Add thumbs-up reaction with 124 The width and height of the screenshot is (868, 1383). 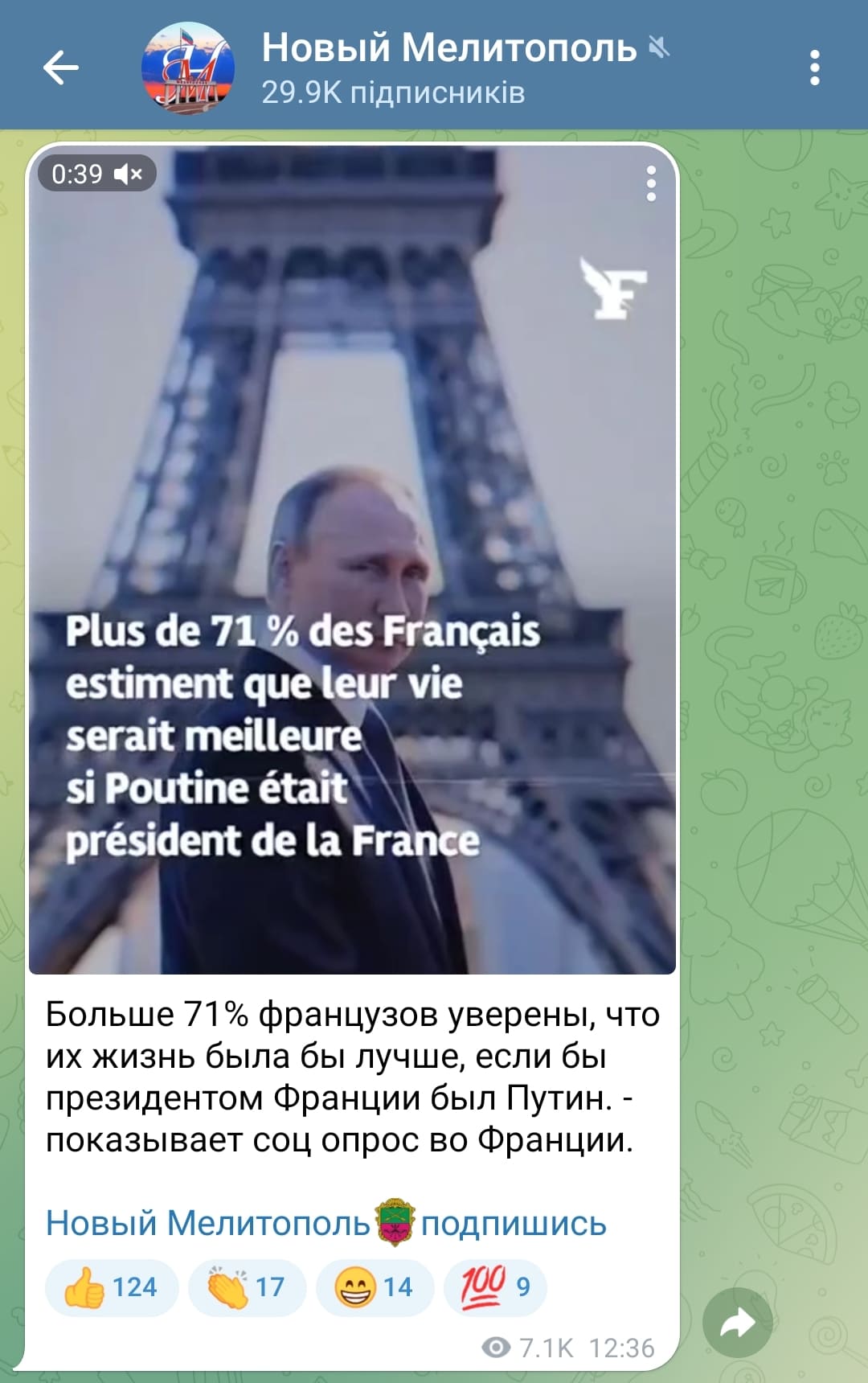tap(111, 1287)
